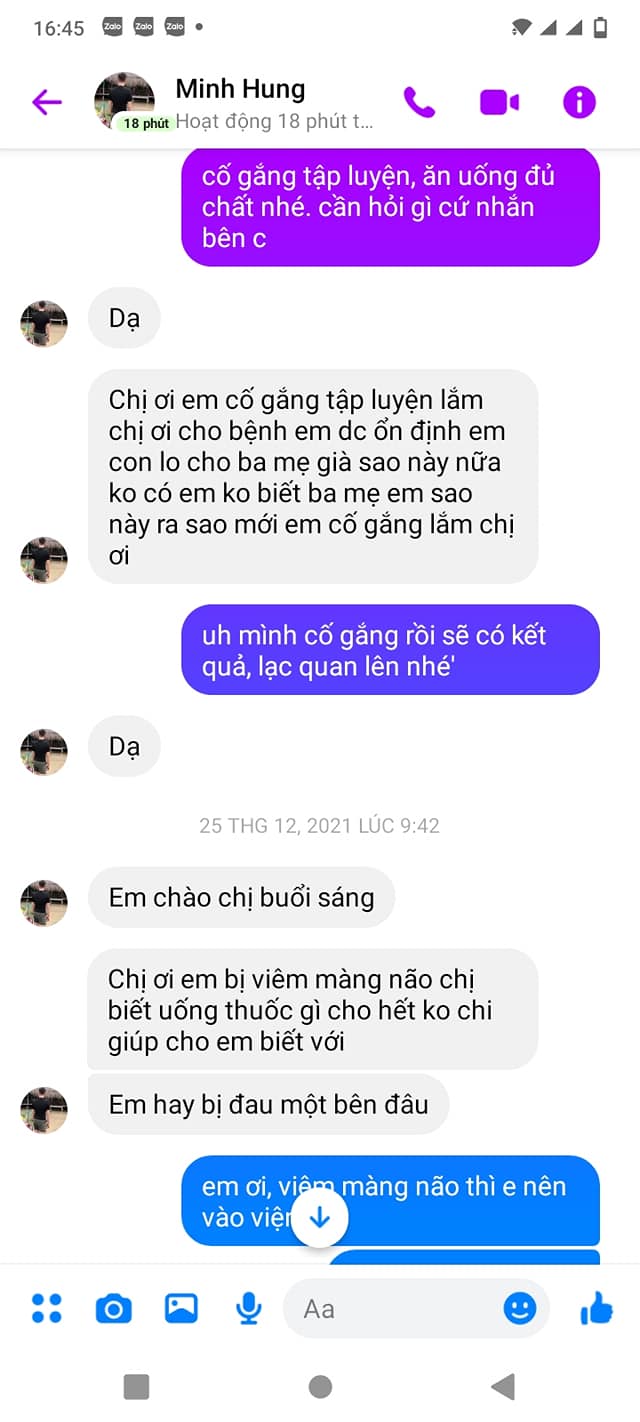Focus the Aa message text field

[x=390, y=1308]
